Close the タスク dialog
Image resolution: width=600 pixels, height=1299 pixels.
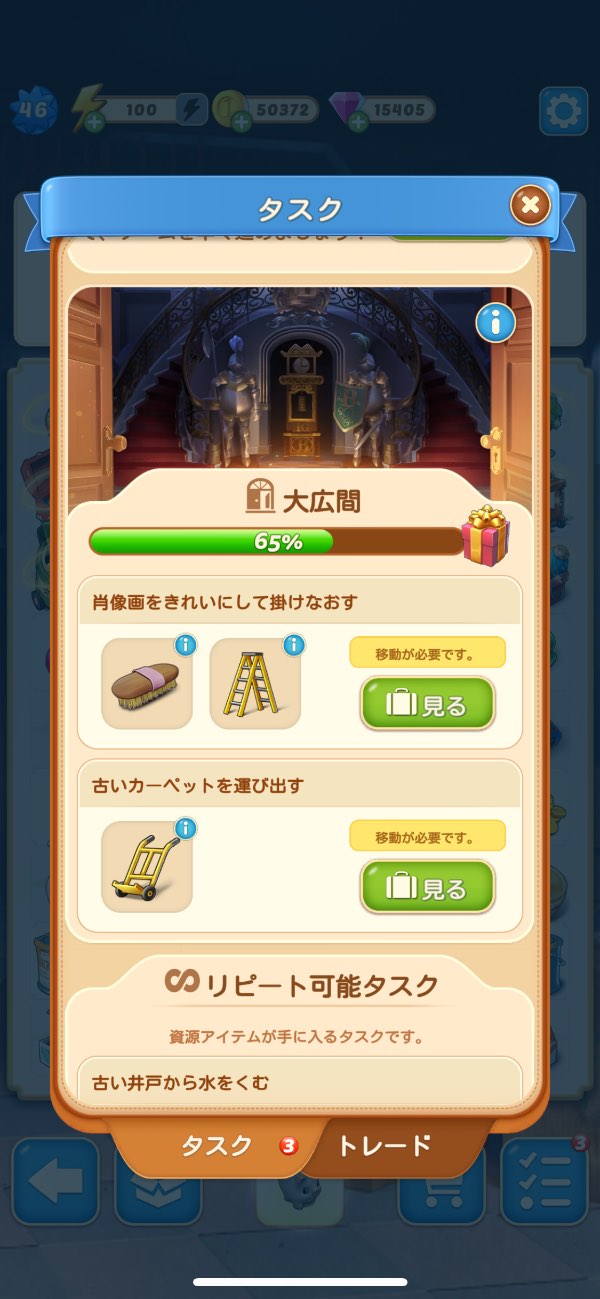point(530,206)
